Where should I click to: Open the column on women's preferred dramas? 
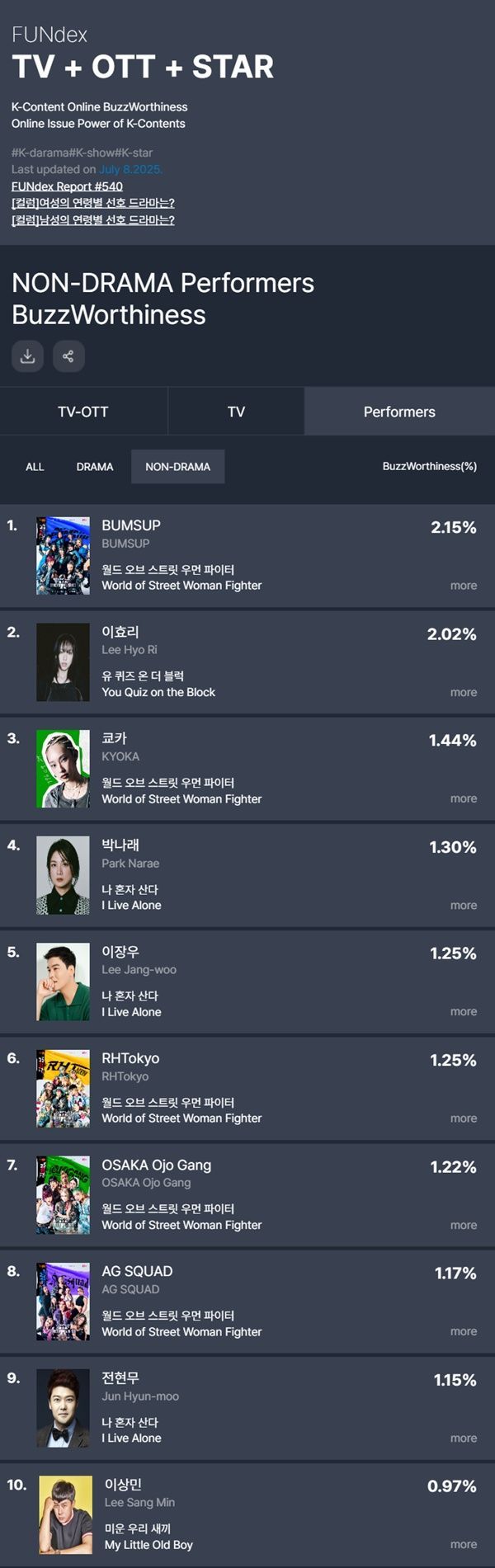92,203
